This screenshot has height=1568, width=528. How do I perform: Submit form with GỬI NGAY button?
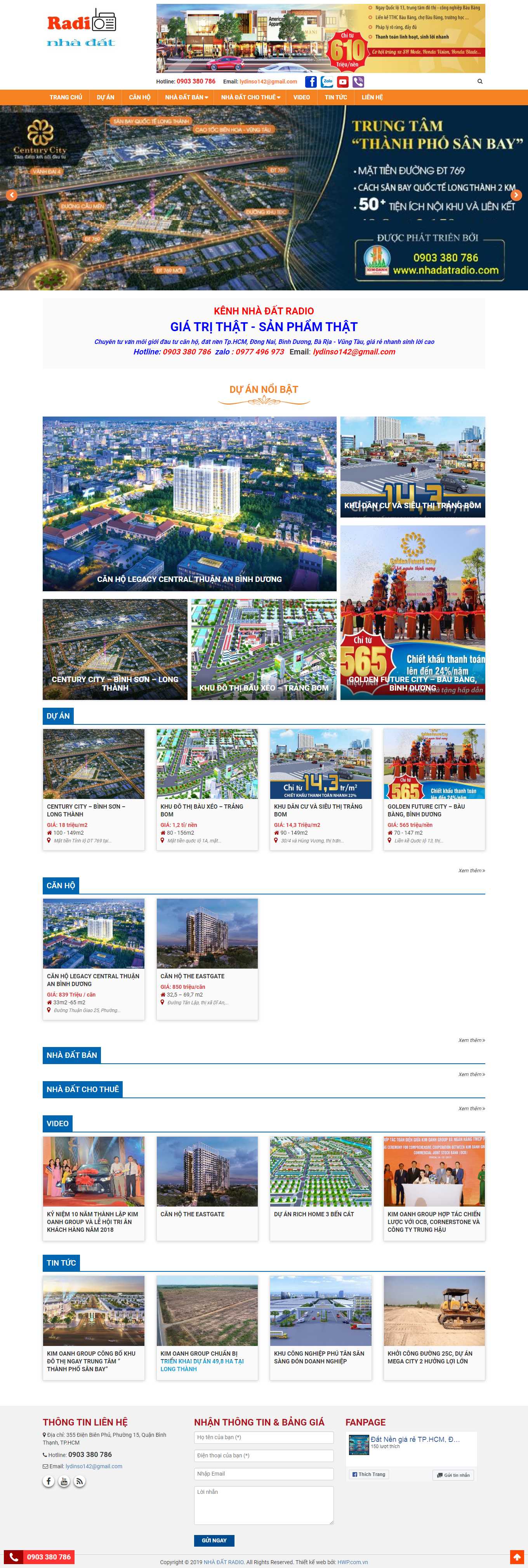pyautogui.click(x=214, y=1540)
